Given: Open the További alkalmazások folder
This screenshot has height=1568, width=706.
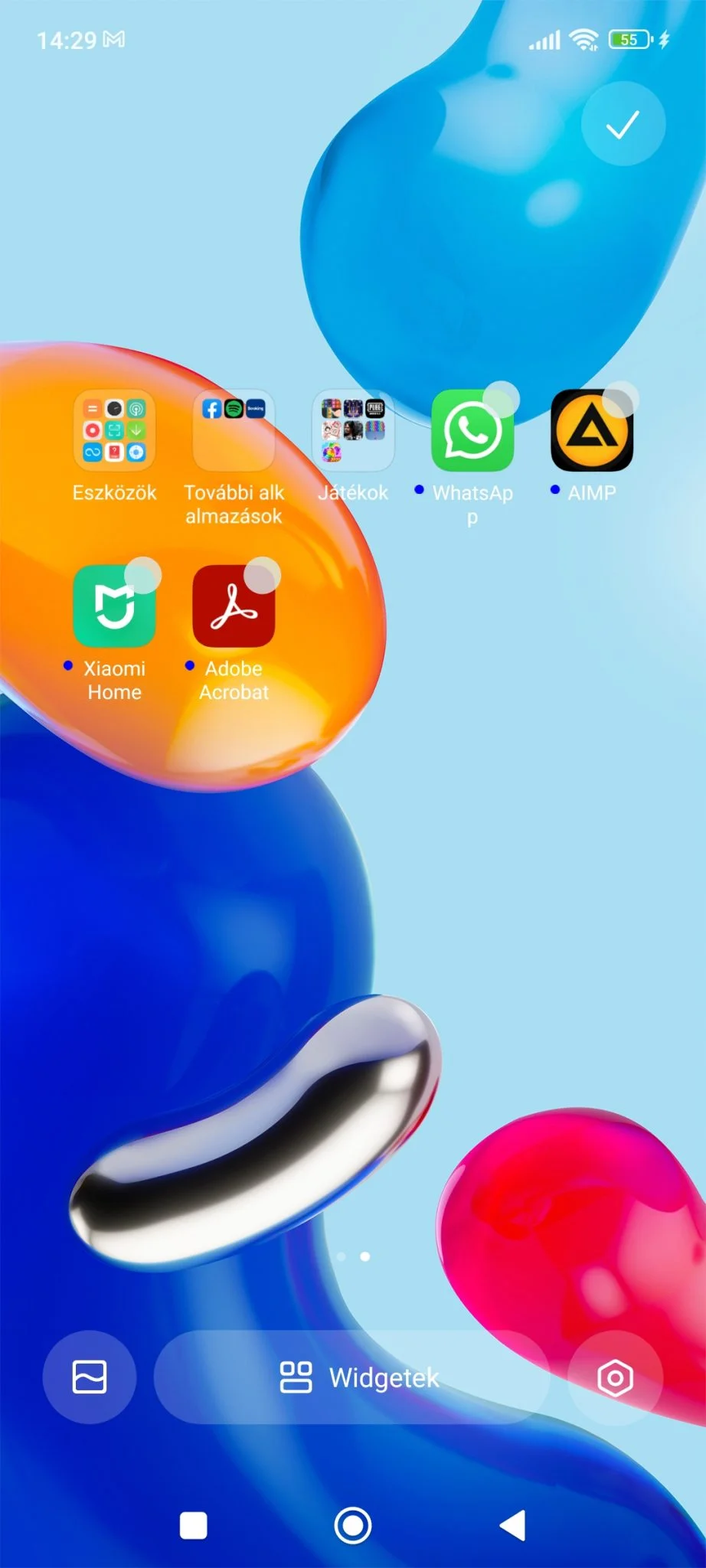Looking at the screenshot, I should [234, 430].
